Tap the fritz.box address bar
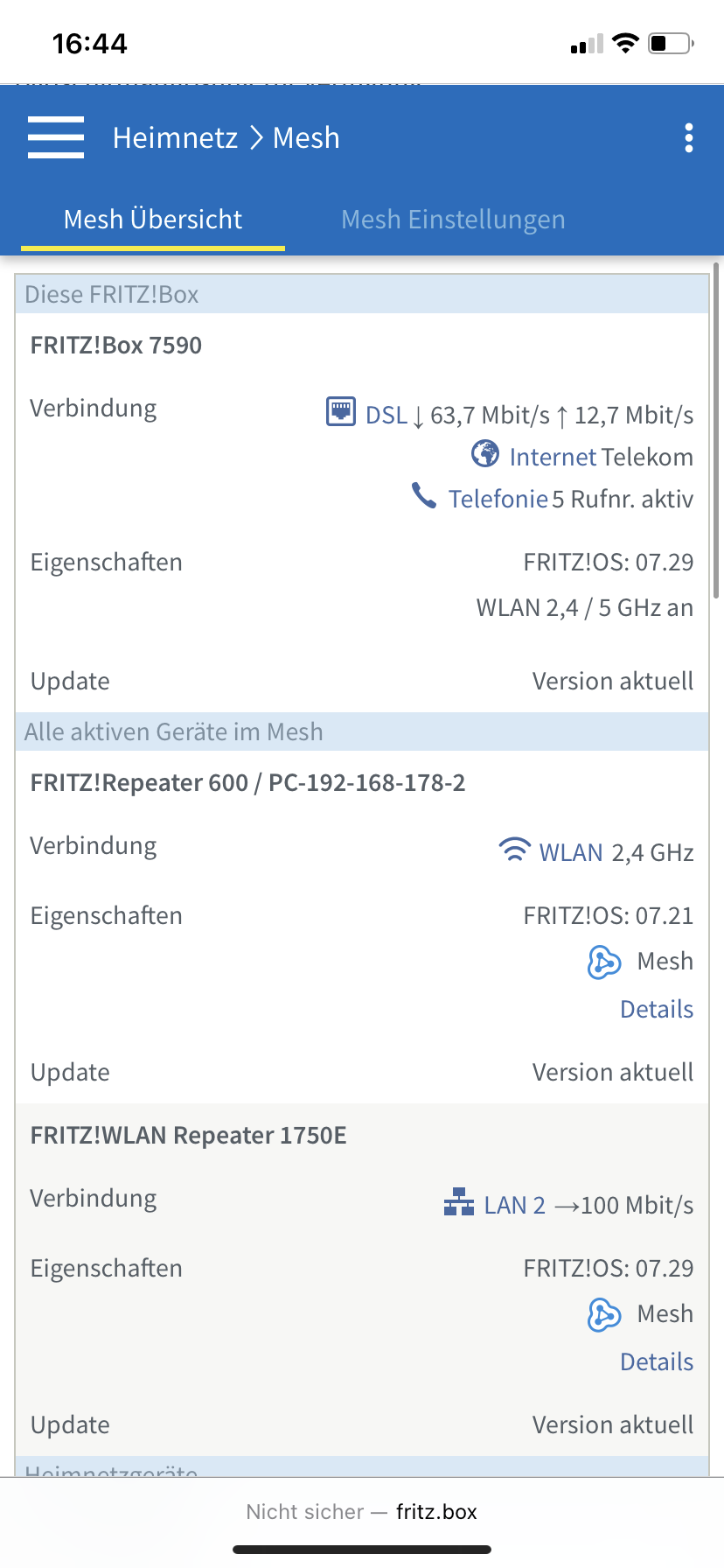Image resolution: width=724 pixels, height=1568 pixels. click(x=362, y=1511)
